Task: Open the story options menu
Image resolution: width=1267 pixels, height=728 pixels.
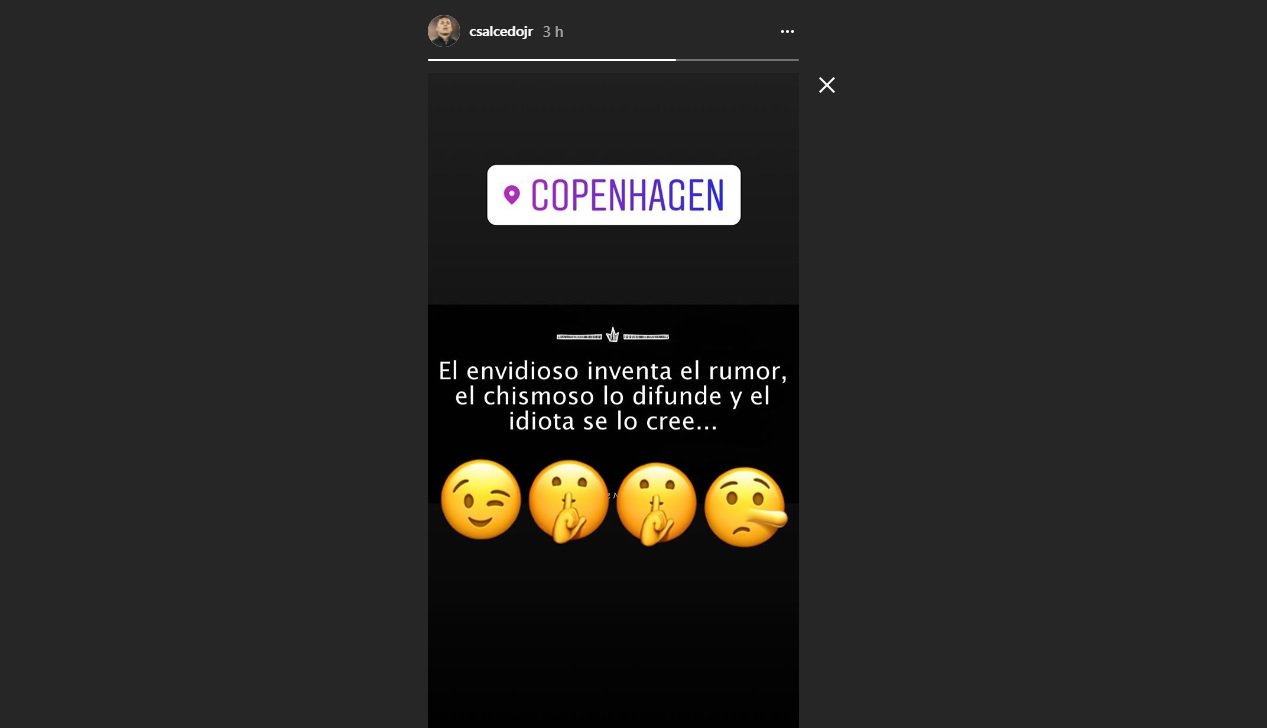Action: pyautogui.click(x=787, y=32)
